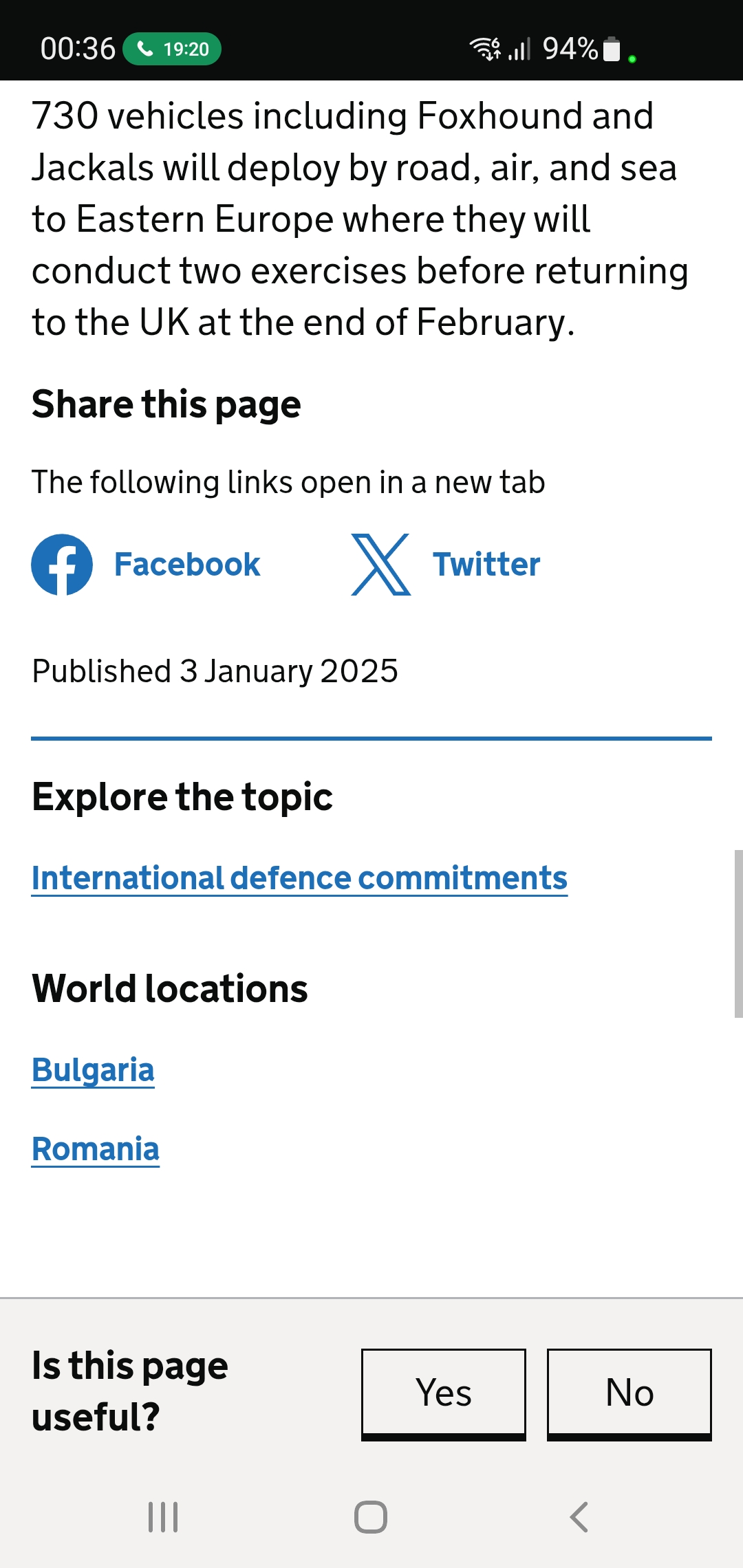Screen dimensions: 743x1568
Task: Return to the ongoing call chip
Action: [172, 49]
